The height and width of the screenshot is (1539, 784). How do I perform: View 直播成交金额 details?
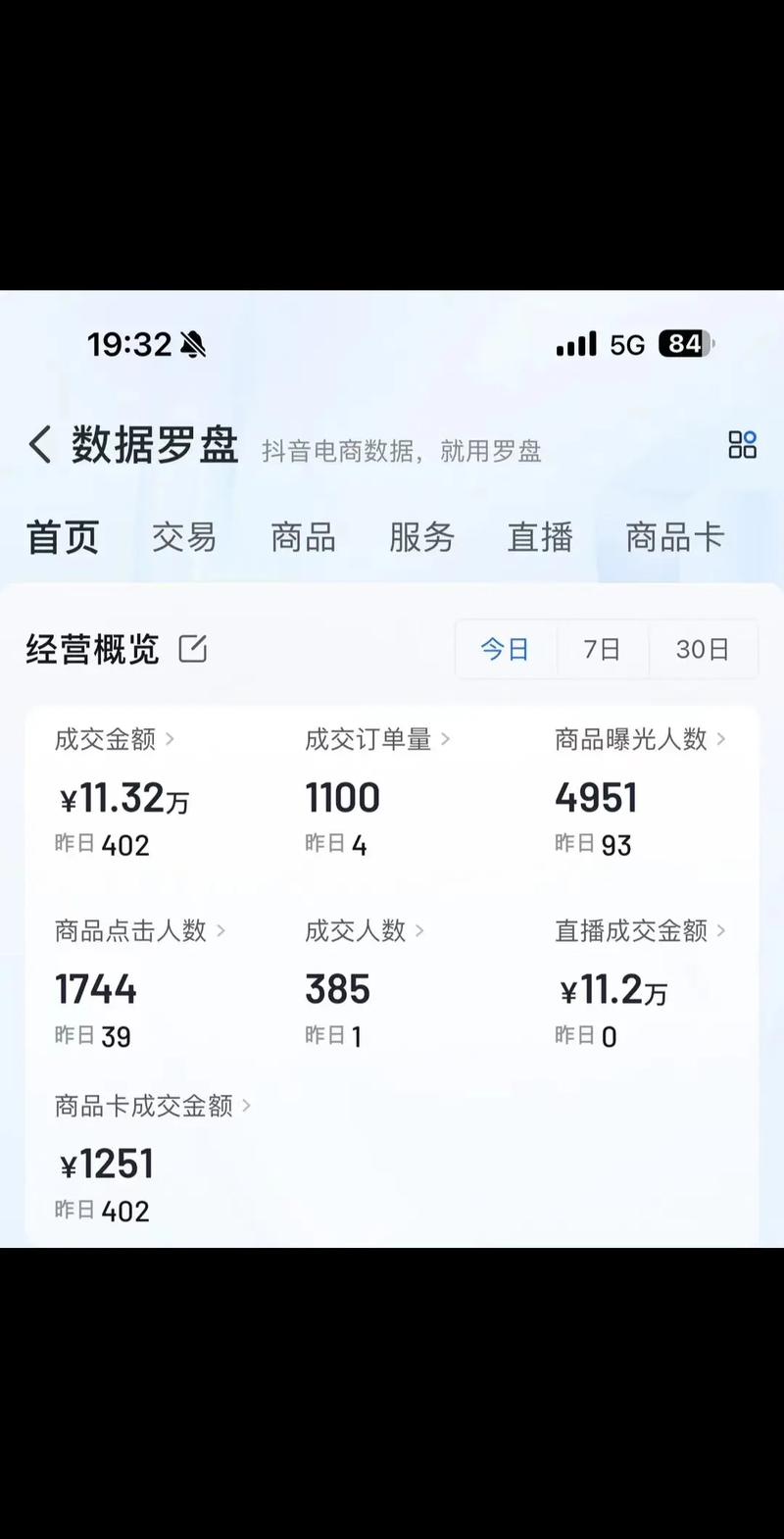640,930
